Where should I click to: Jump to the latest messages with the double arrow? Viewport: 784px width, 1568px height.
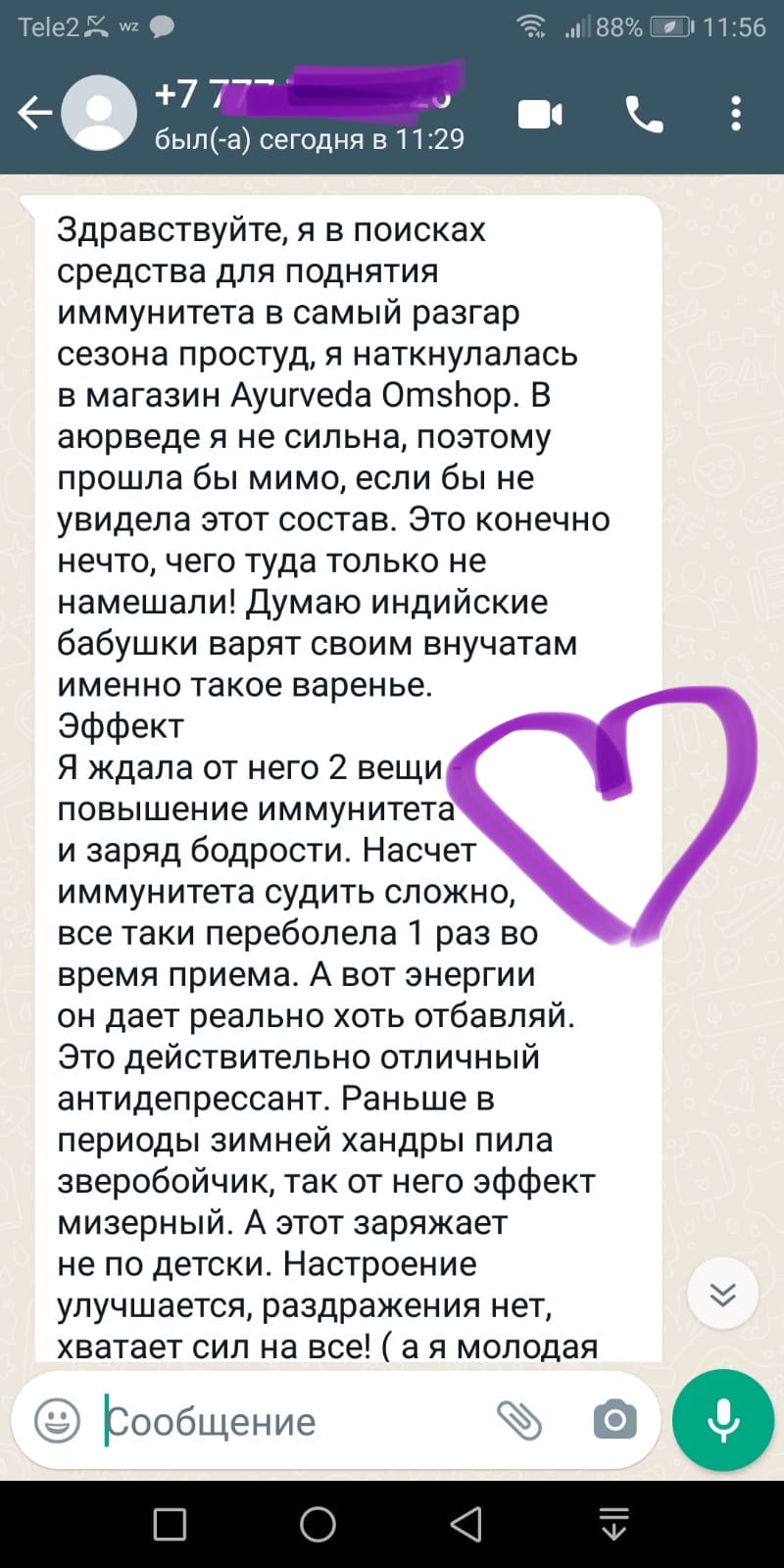(723, 1295)
